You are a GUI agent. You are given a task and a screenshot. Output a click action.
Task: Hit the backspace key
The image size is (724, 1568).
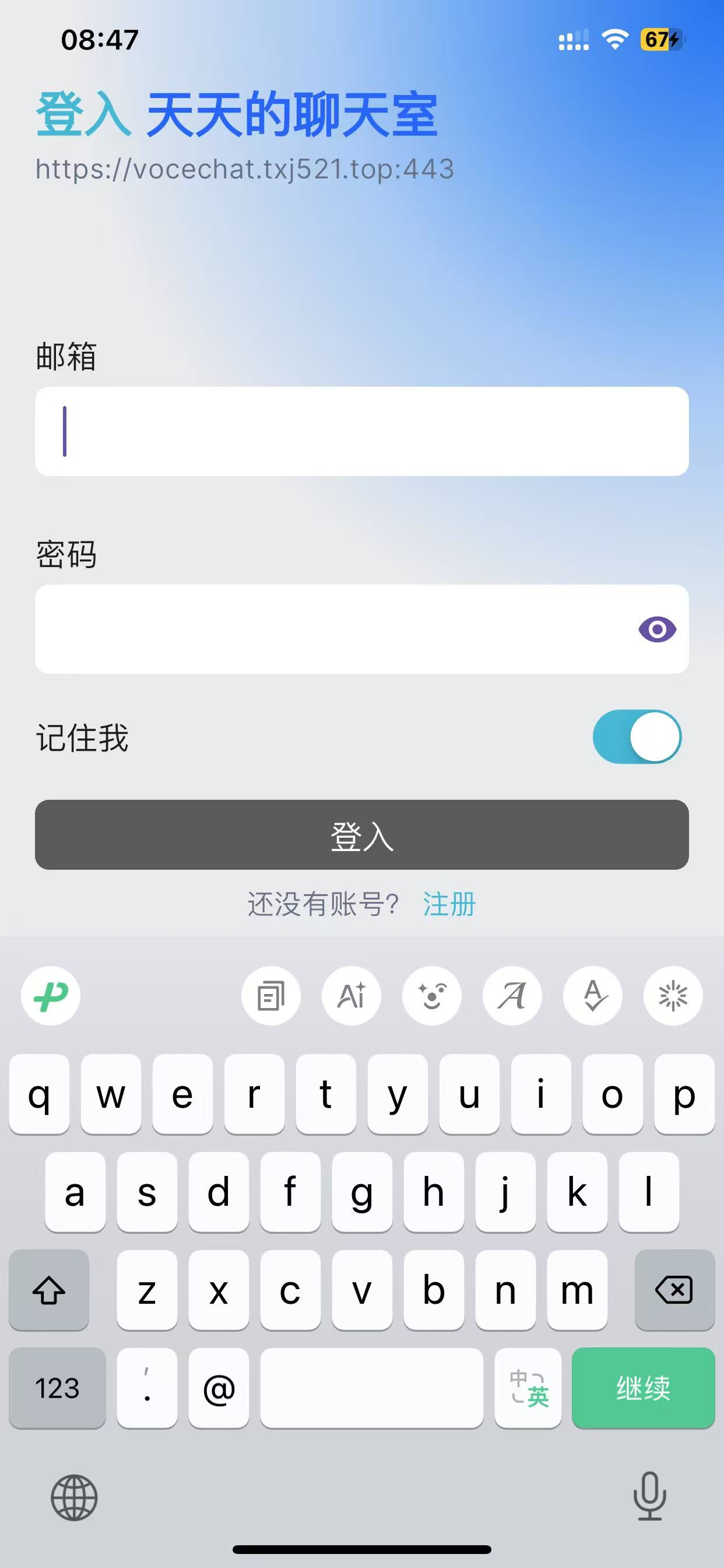tap(674, 1289)
